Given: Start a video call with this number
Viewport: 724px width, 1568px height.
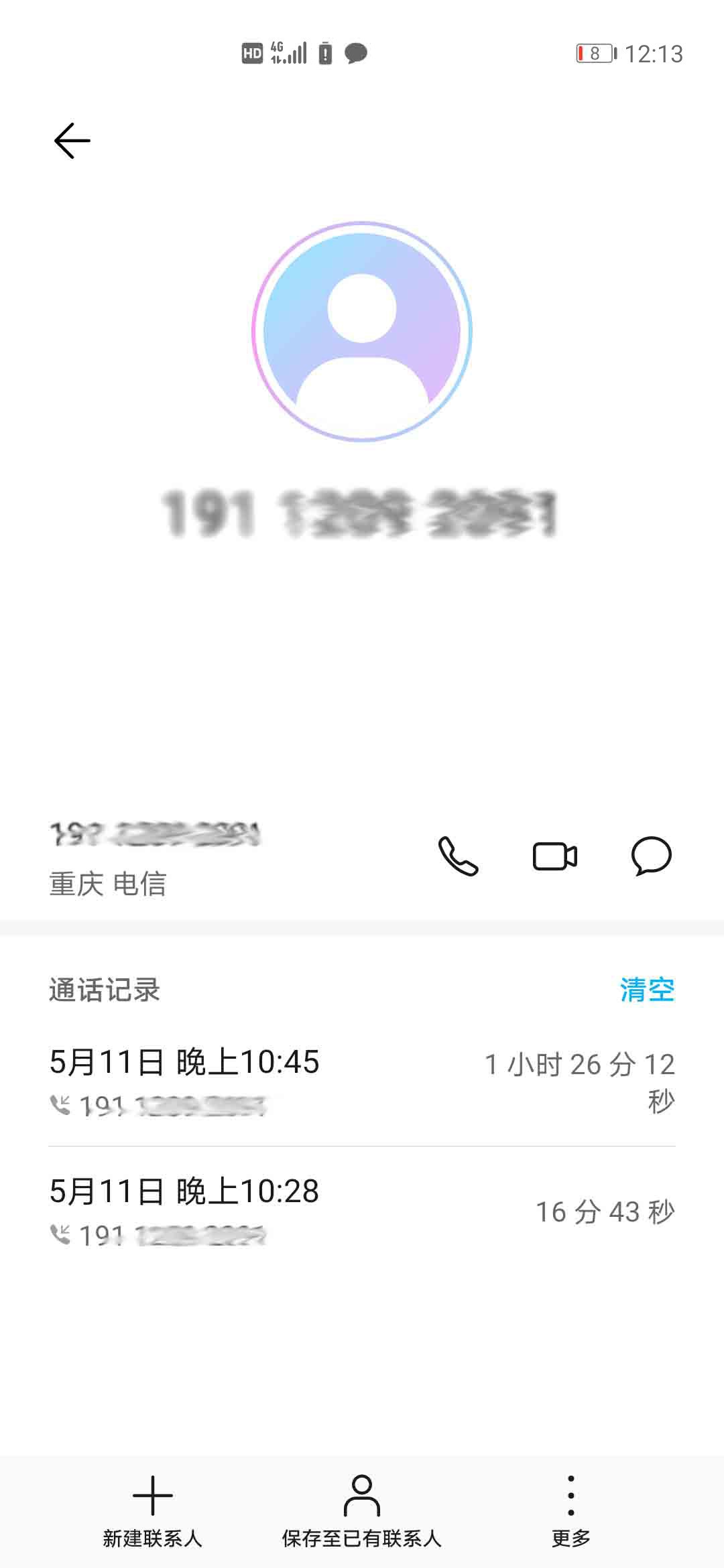Looking at the screenshot, I should (554, 856).
